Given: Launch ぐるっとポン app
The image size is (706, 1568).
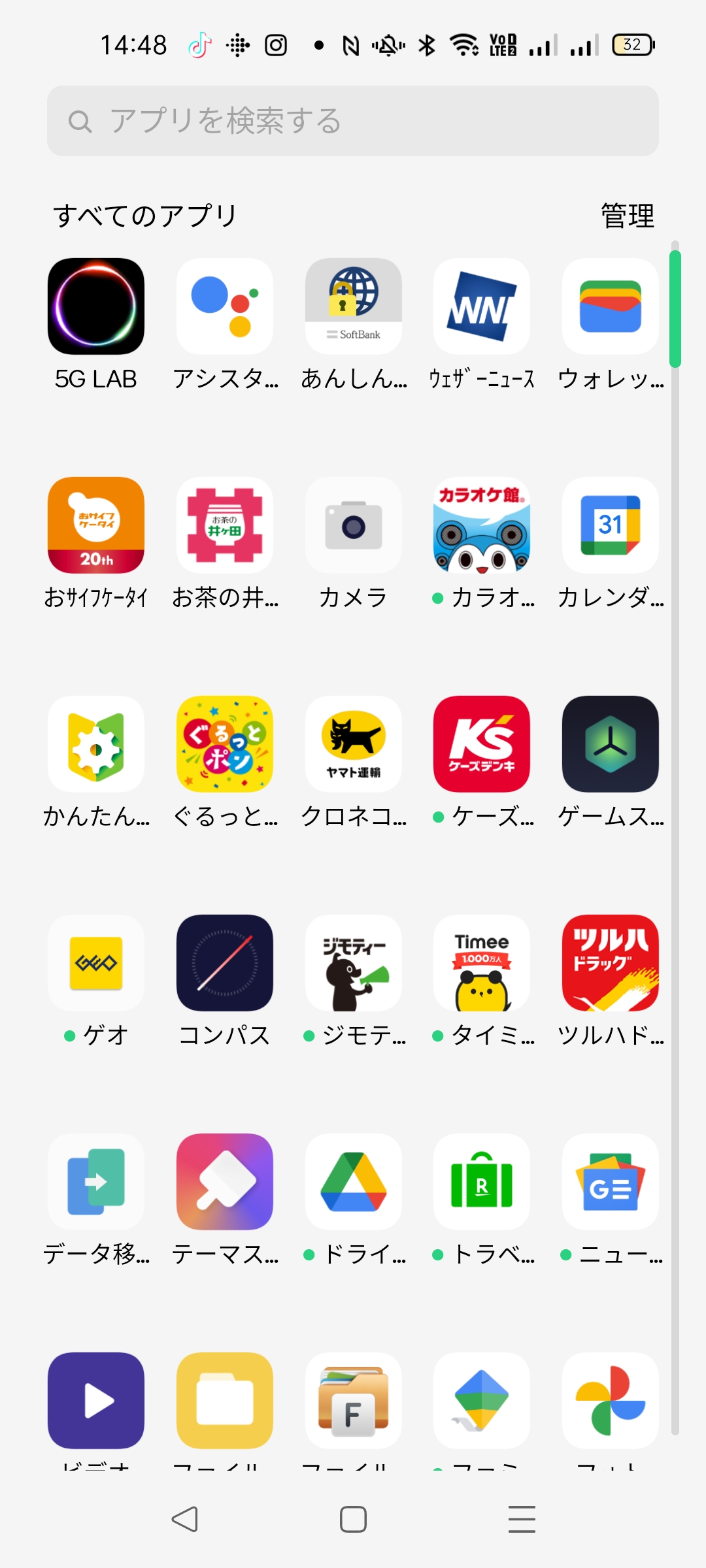Looking at the screenshot, I should pos(224,745).
